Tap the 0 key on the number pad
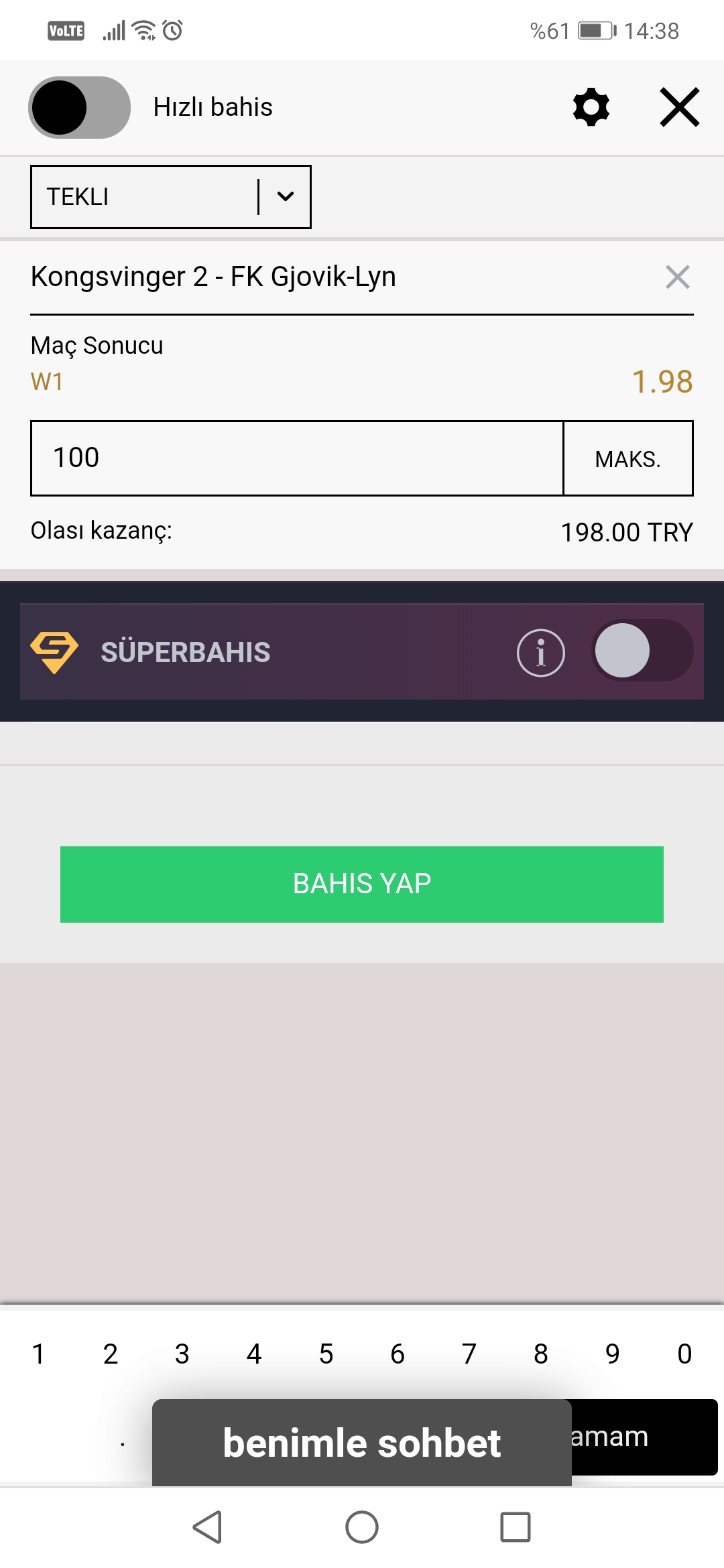 coord(684,1354)
